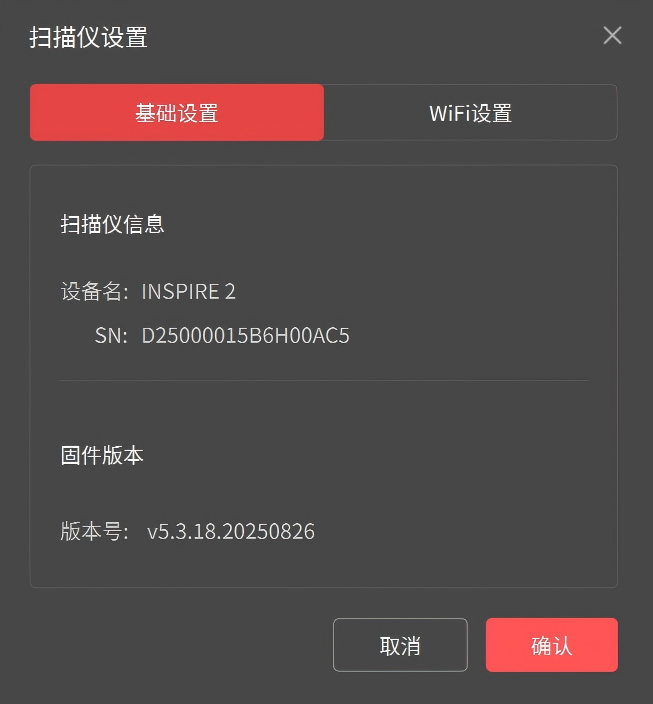Close the scanner settings dialog
The image size is (653, 704).
(612, 36)
